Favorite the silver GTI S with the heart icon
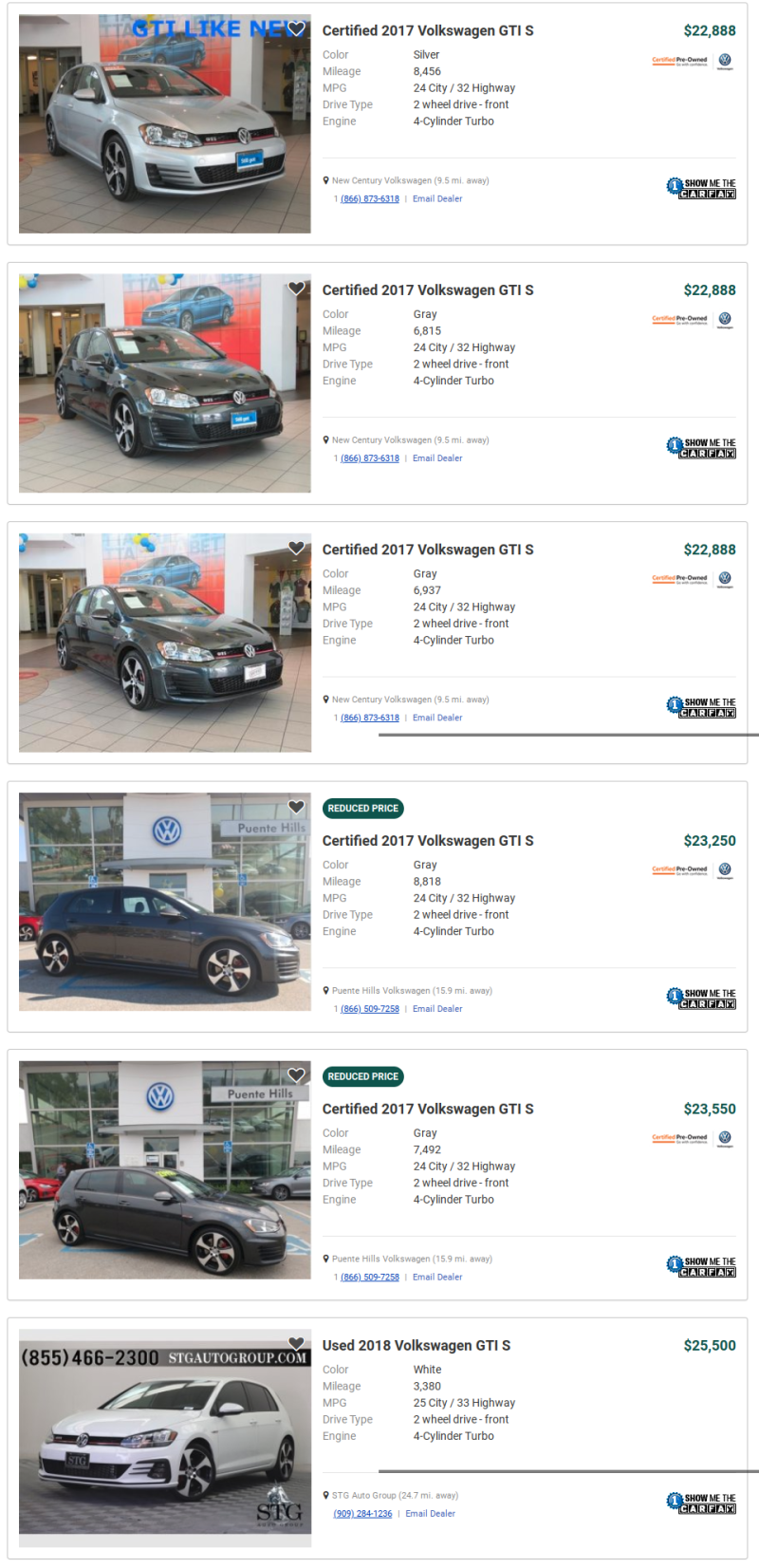Image resolution: width=759 pixels, height=1568 pixels. tap(296, 28)
